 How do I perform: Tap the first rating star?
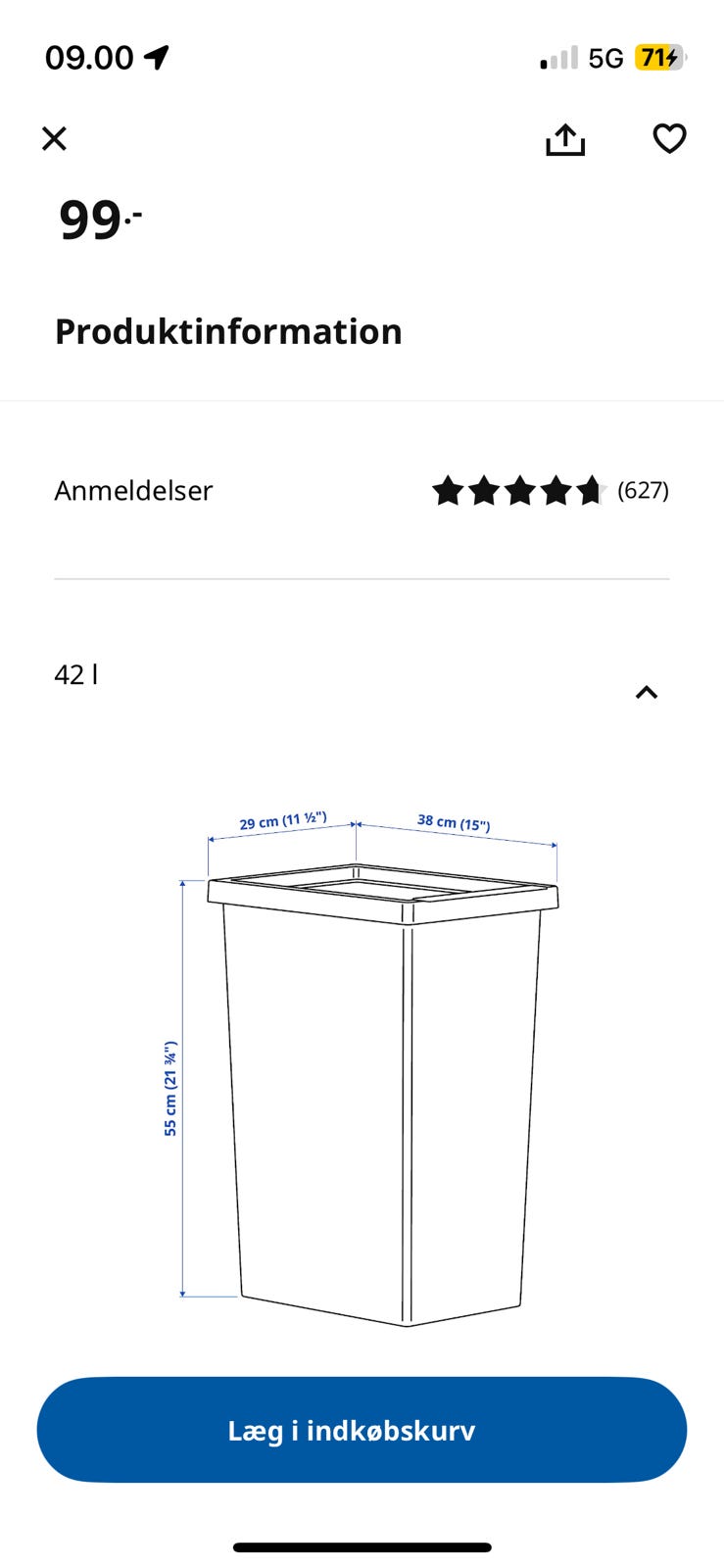[448, 490]
